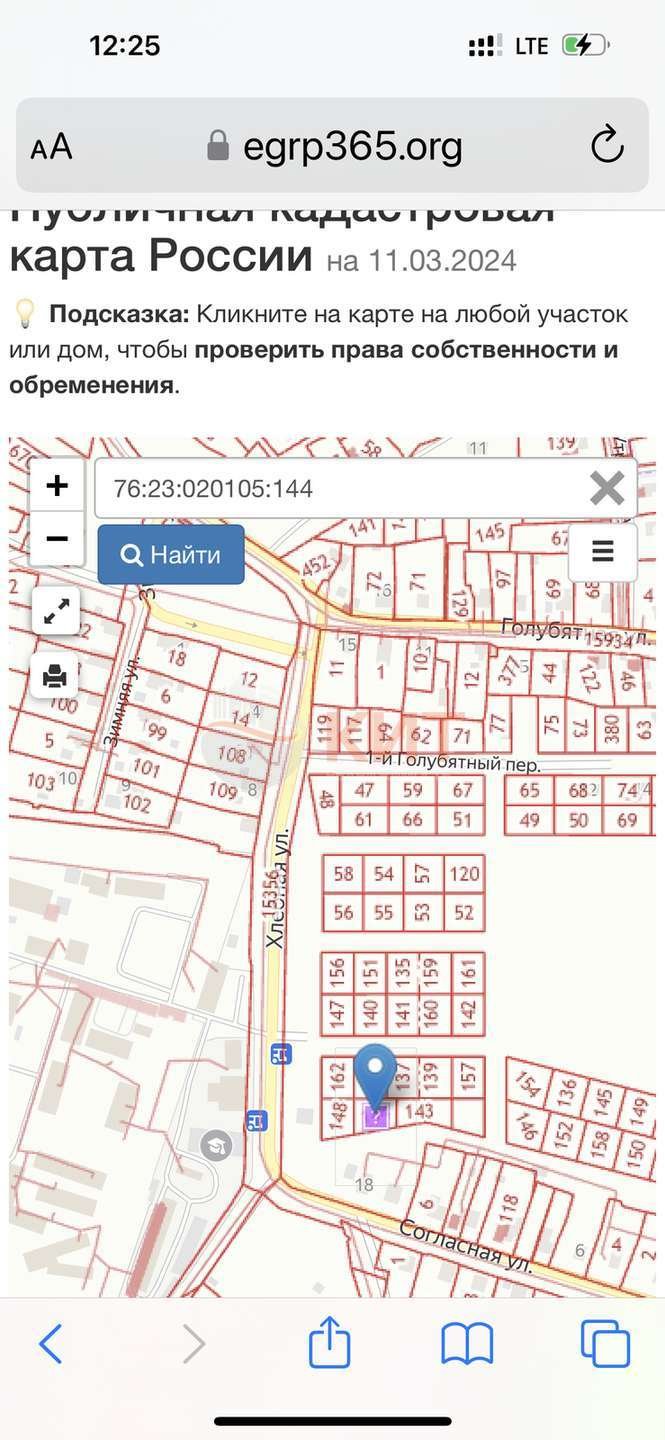Print the map
Image resolution: width=665 pixels, height=1440 pixels.
coord(55,677)
